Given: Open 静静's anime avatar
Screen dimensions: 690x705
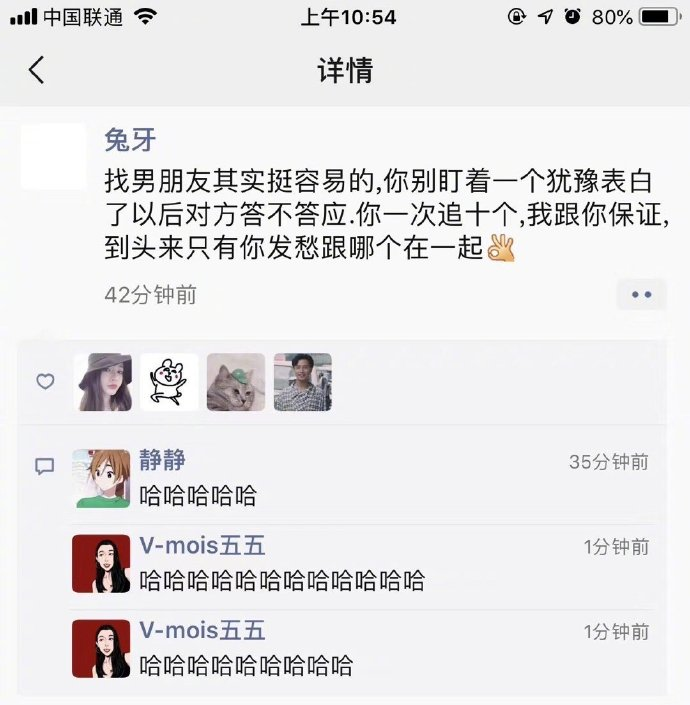Looking at the screenshot, I should 101,478.
